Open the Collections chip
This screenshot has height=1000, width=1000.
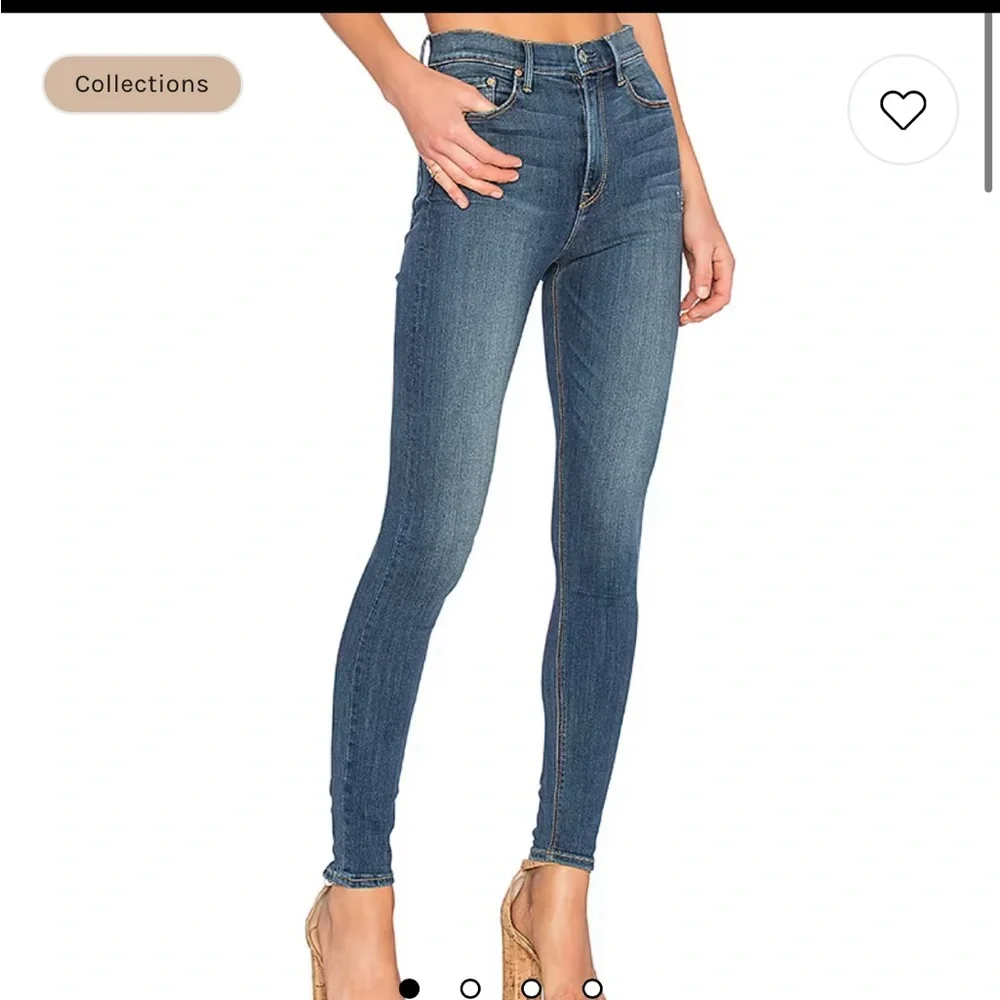coord(142,84)
